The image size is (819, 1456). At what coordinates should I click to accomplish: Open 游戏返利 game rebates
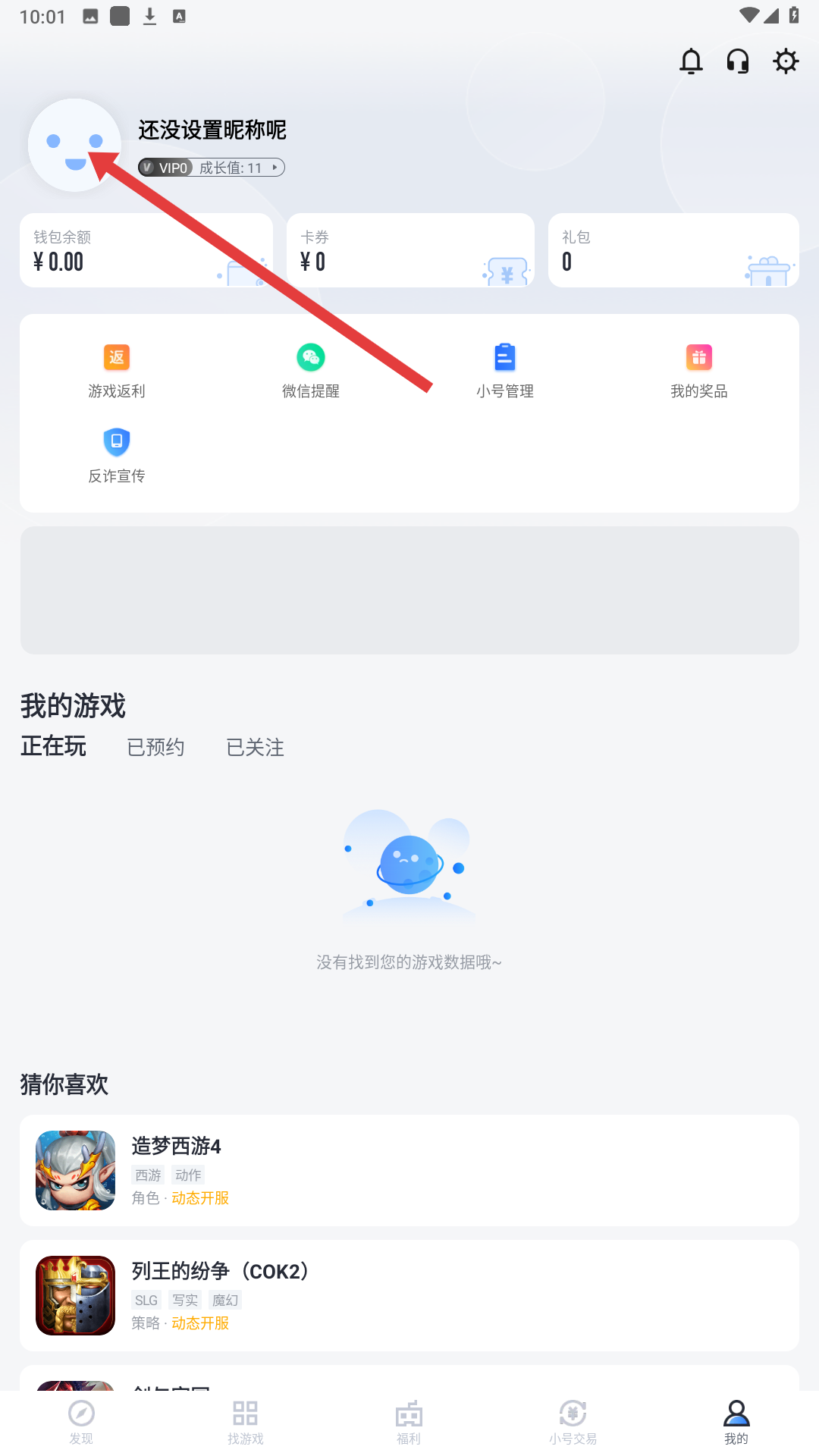(x=117, y=371)
